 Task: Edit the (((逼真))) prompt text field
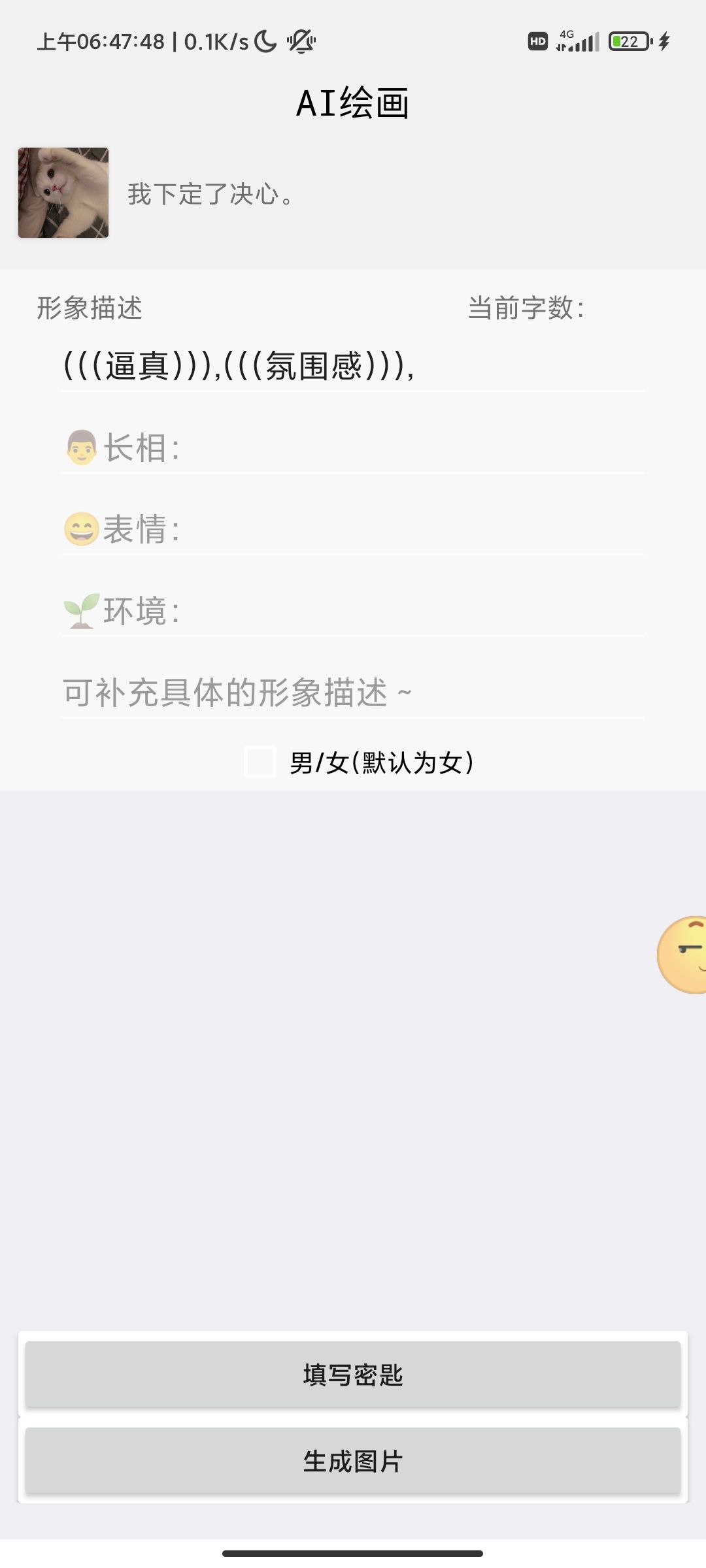tap(353, 366)
